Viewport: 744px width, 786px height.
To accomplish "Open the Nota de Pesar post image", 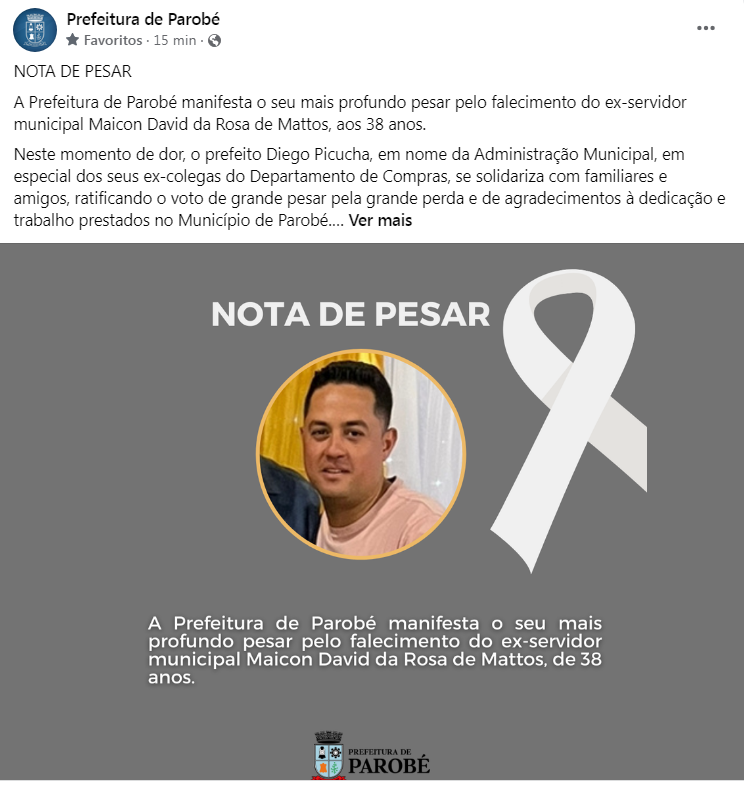I will (372, 510).
